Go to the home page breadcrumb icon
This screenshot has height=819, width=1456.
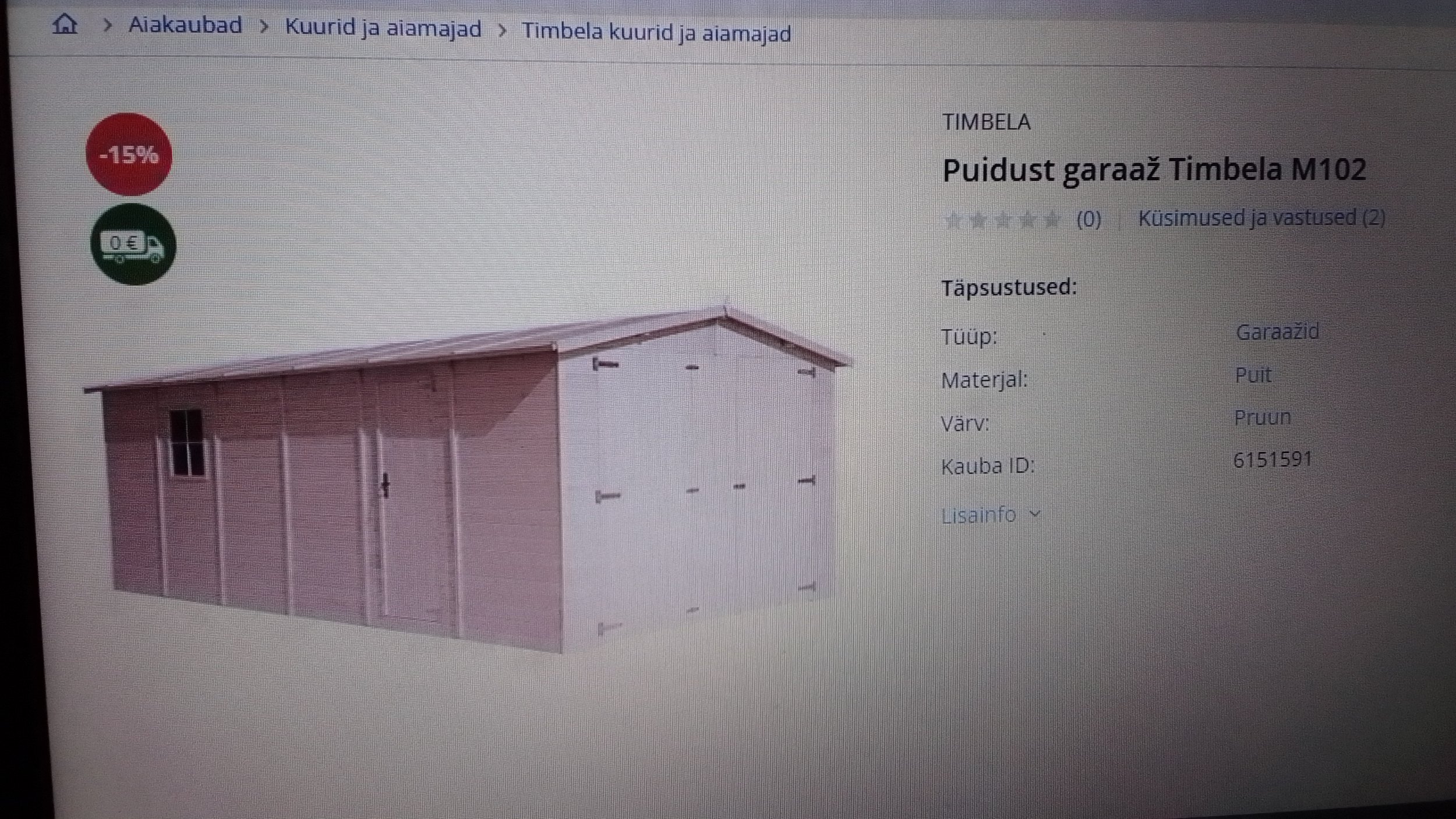click(65, 24)
